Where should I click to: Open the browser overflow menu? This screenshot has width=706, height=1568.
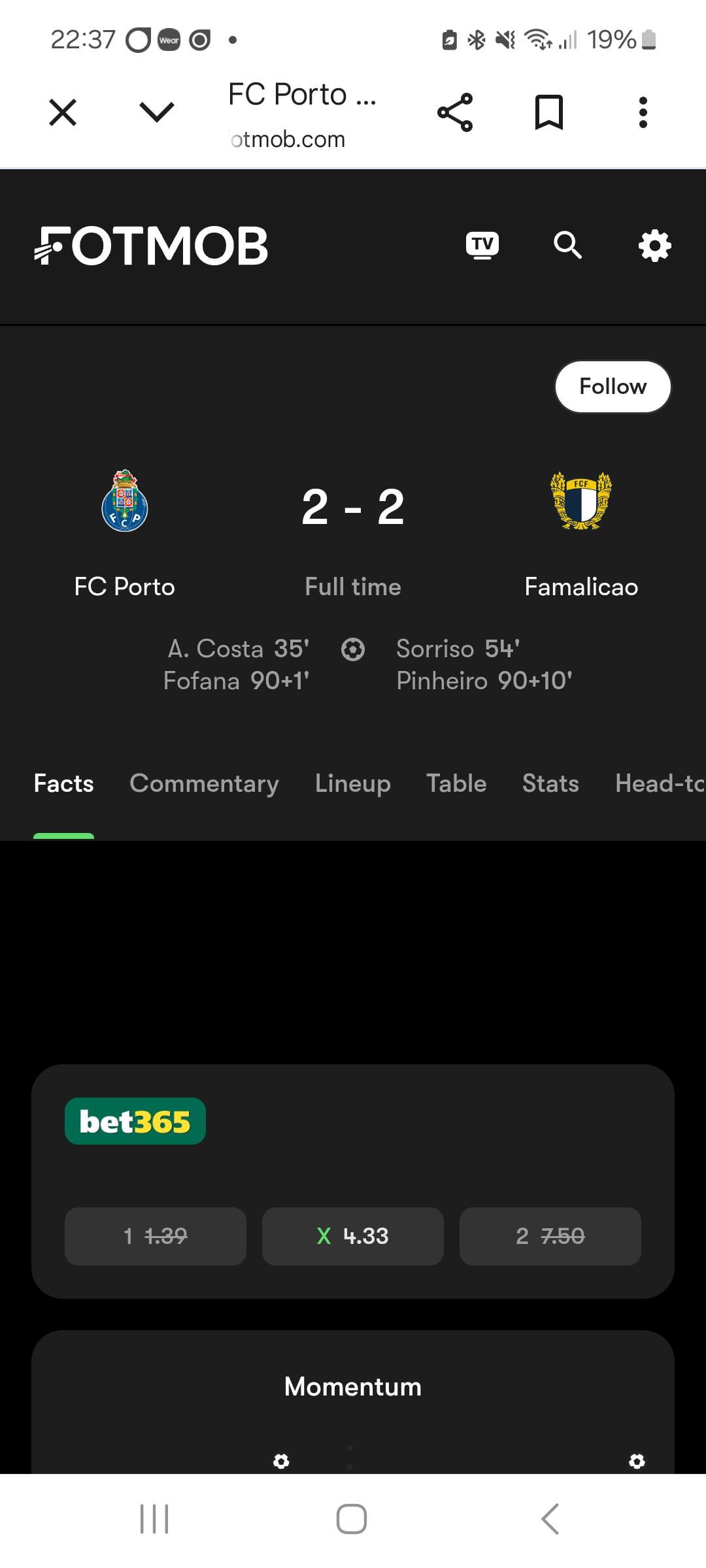(643, 112)
